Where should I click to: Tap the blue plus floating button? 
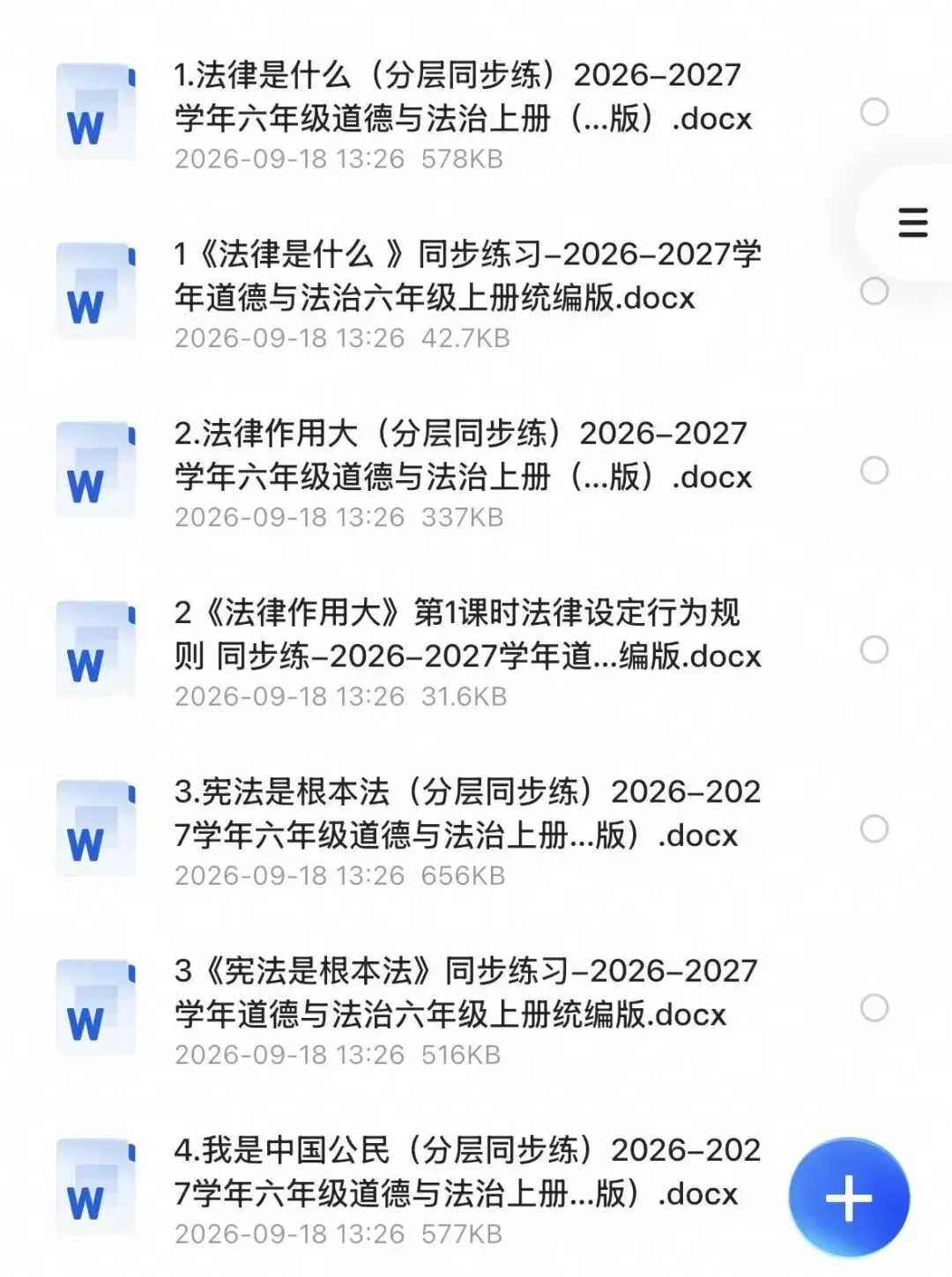tap(849, 1198)
